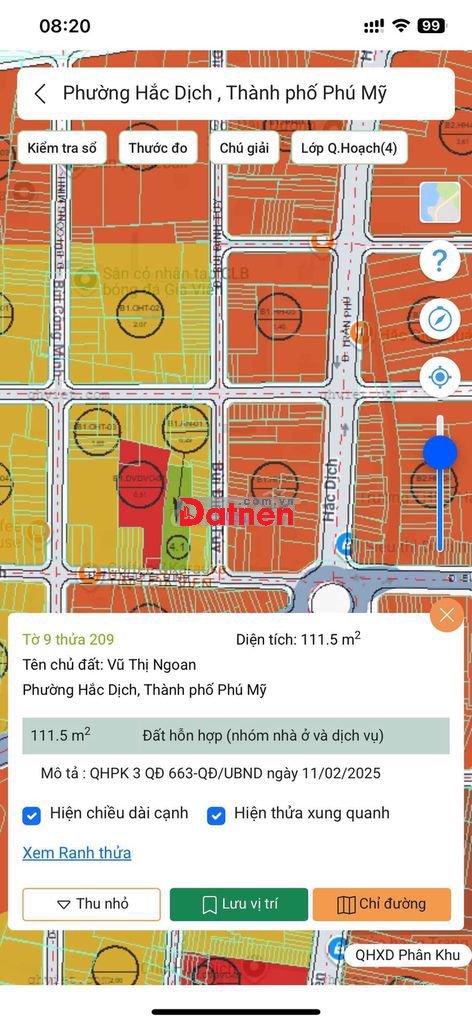
Task: Open the Xem Ranh thửa link
Action: coord(77,853)
